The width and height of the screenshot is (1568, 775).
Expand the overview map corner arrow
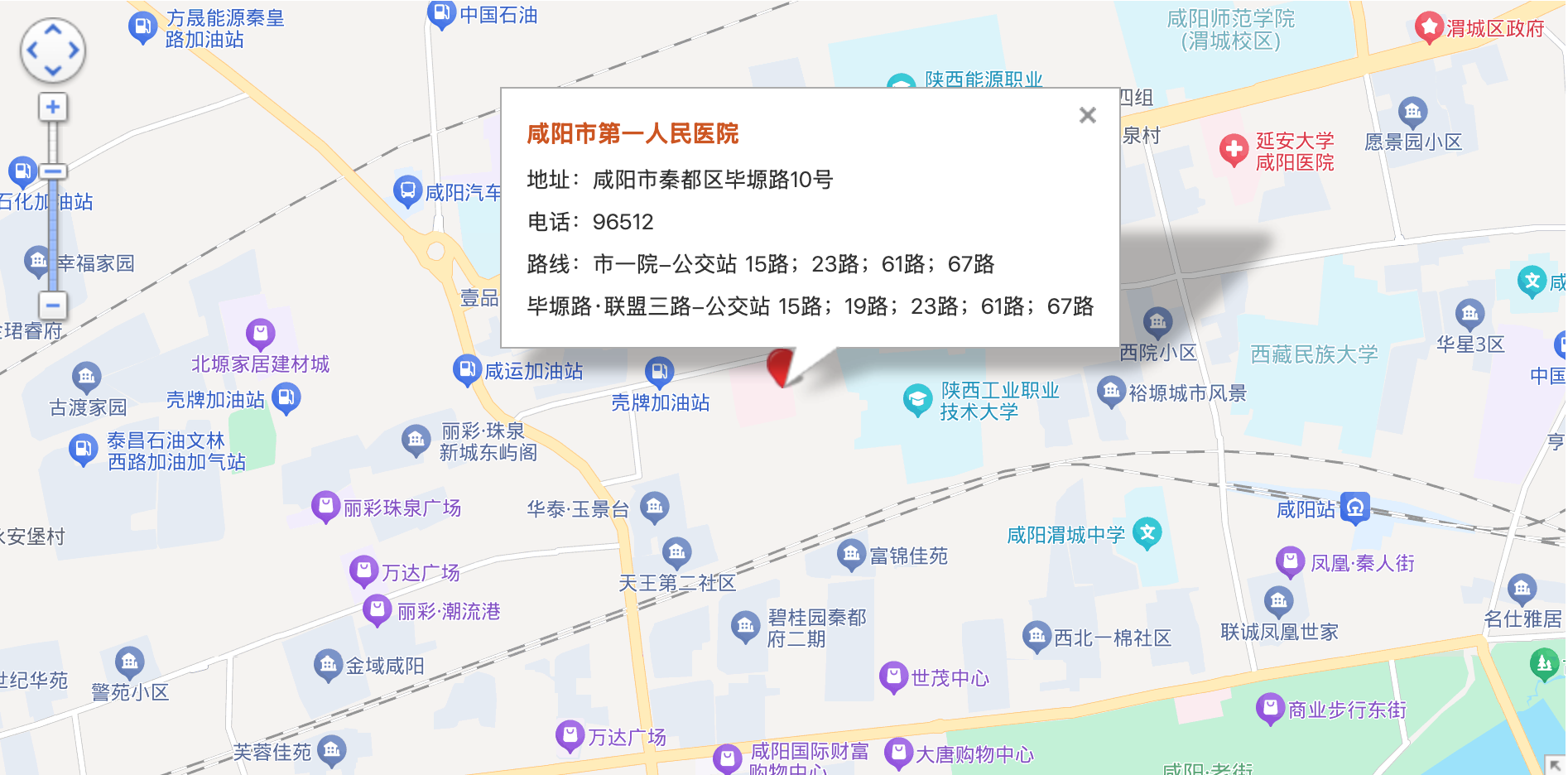[x=1555, y=765]
